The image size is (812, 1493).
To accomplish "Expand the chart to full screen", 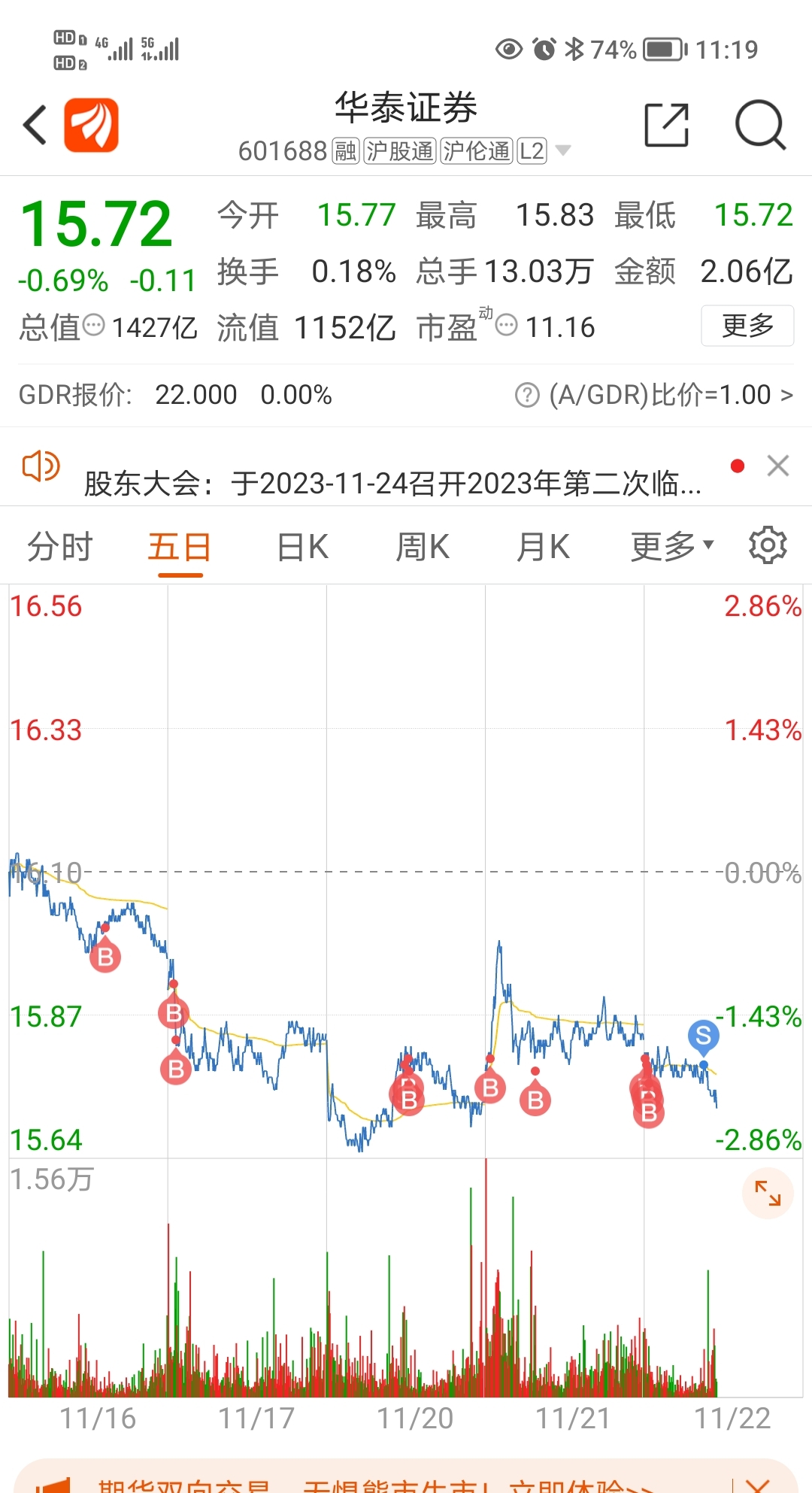I will [768, 1193].
